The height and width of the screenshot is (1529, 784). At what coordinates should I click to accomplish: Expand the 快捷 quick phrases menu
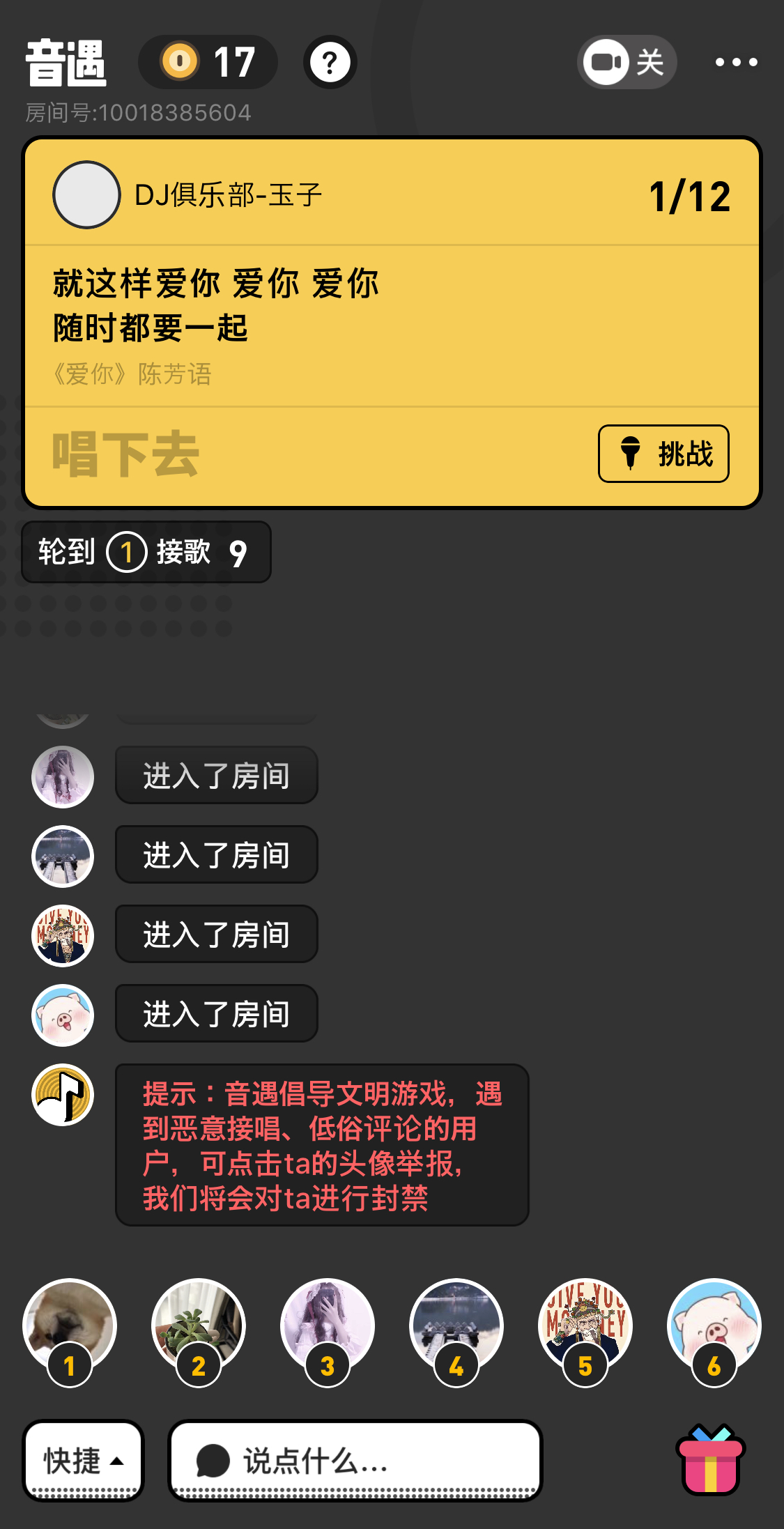(x=83, y=1460)
